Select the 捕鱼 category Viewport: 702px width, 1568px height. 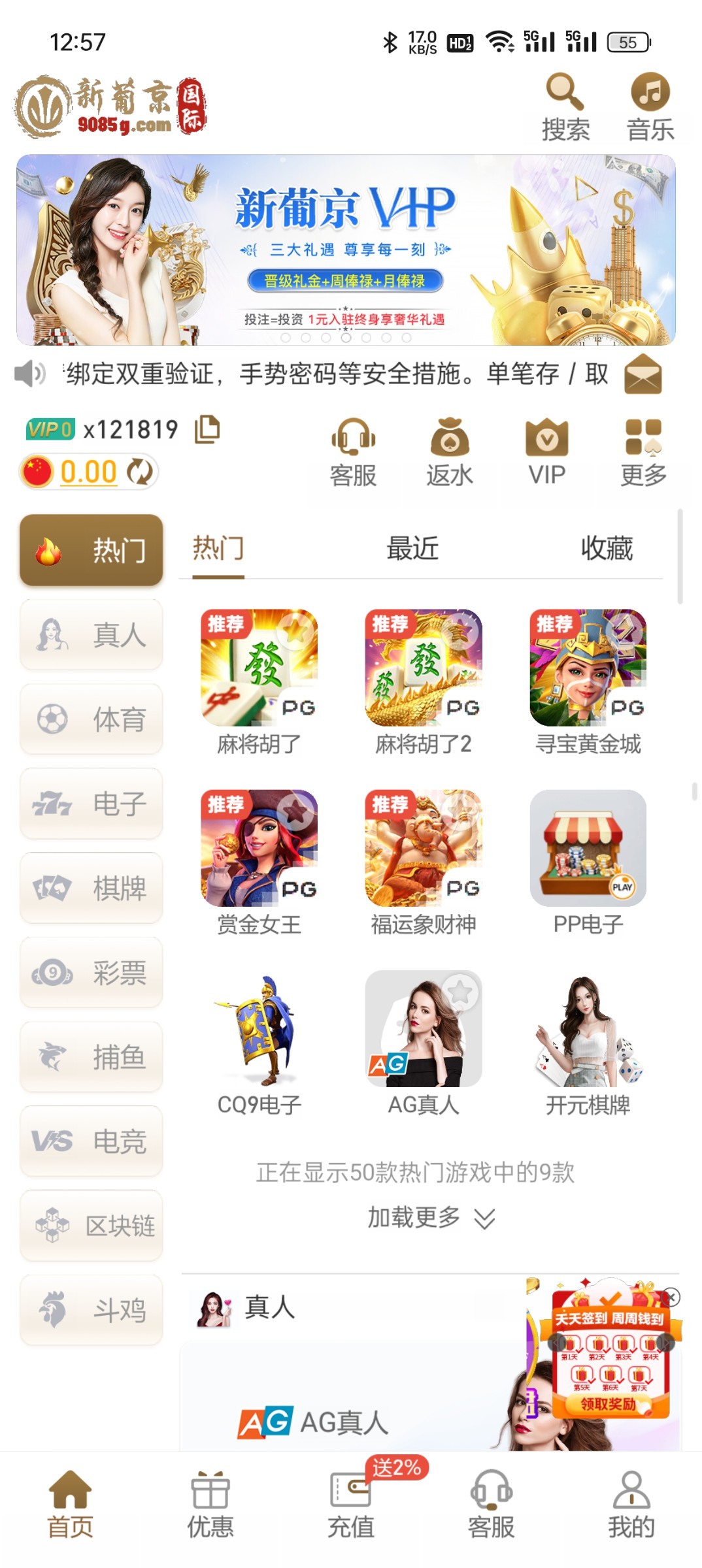(x=92, y=1056)
